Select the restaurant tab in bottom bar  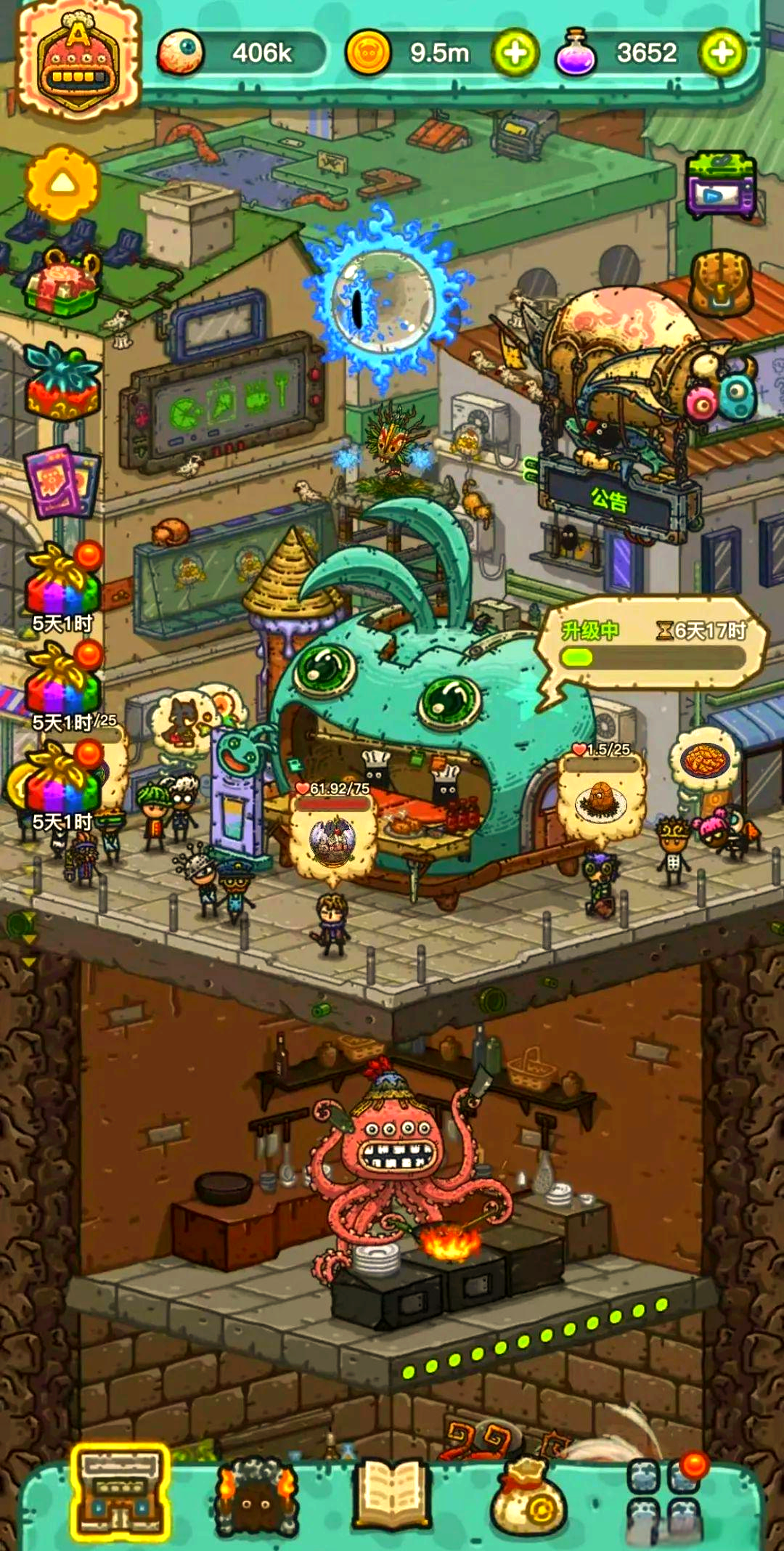tap(121, 1493)
